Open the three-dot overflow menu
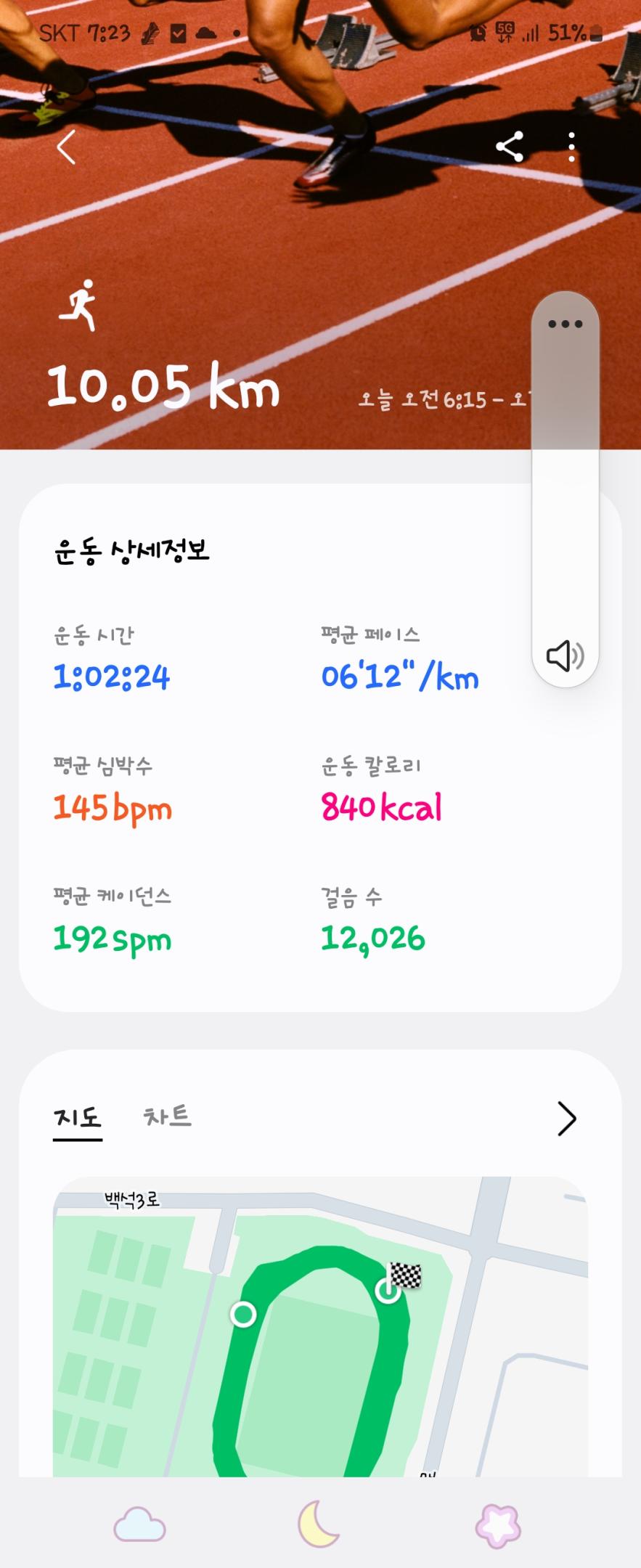Image resolution: width=641 pixels, height=1568 pixels. (572, 147)
